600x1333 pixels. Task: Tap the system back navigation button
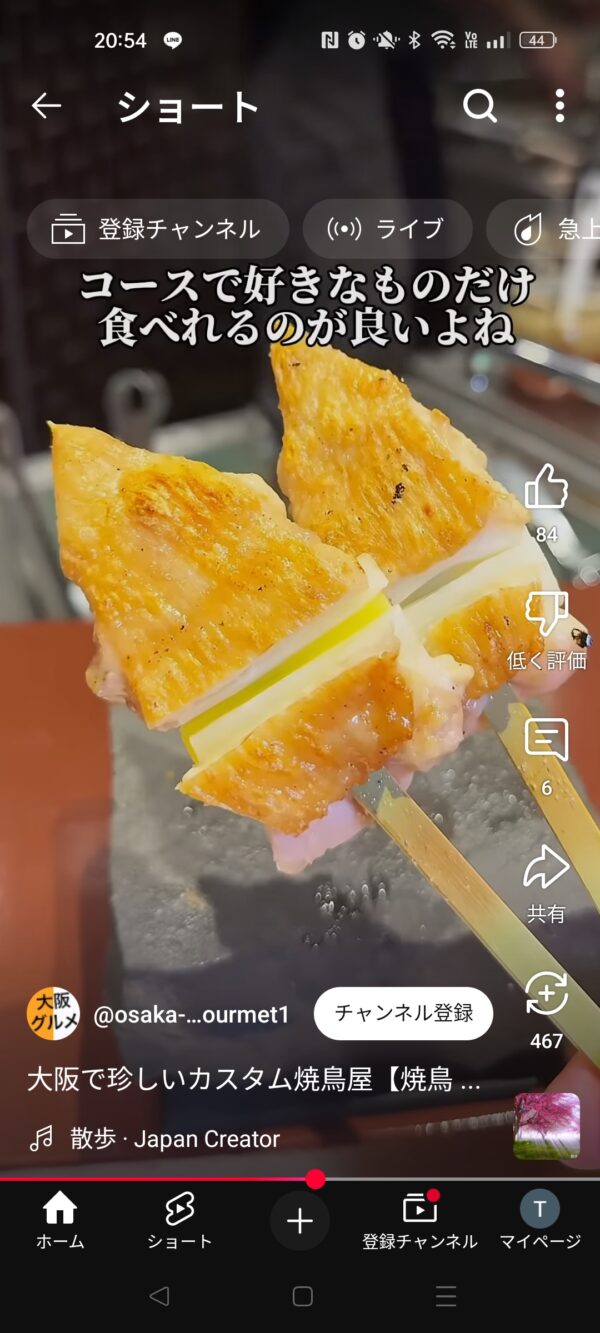pos(158,1297)
